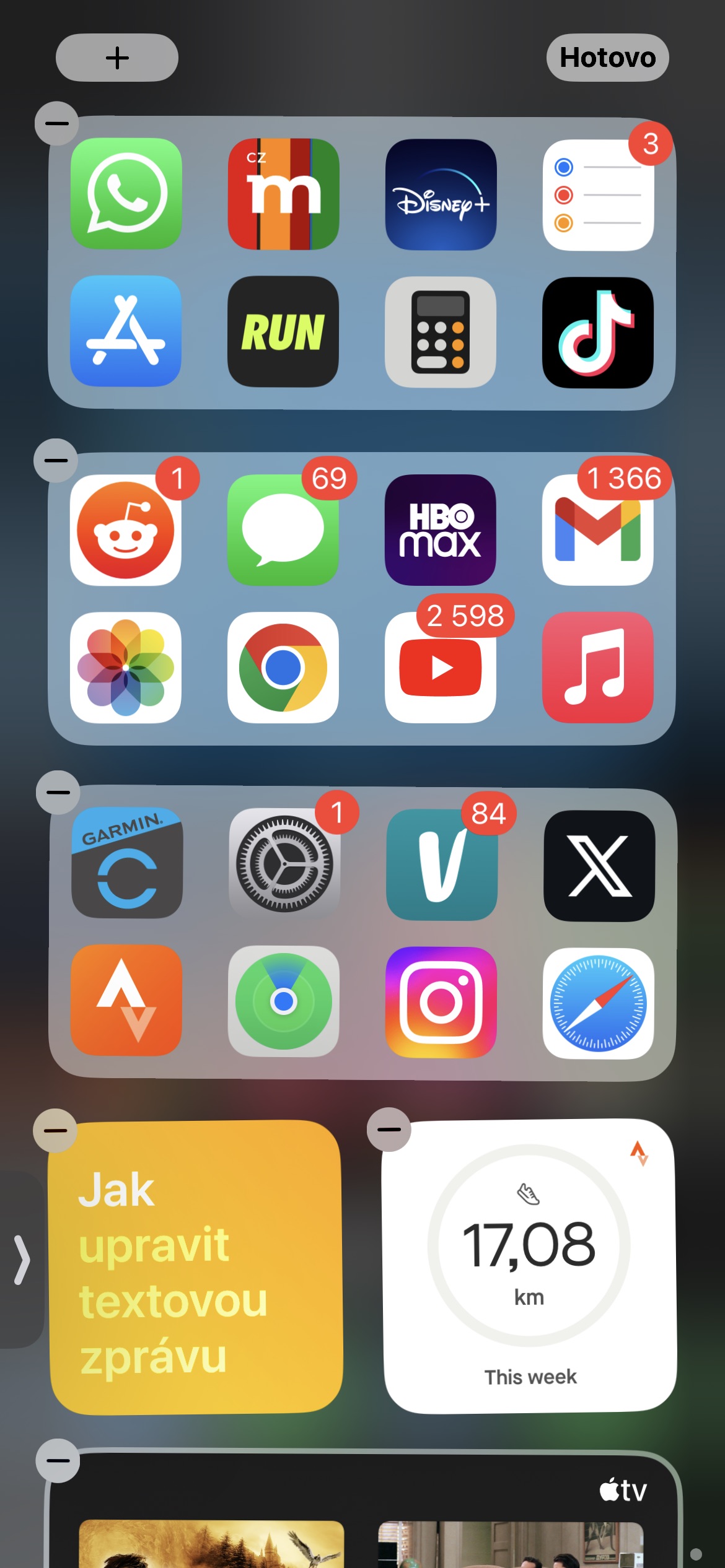Open WhatsApp

tap(126, 194)
